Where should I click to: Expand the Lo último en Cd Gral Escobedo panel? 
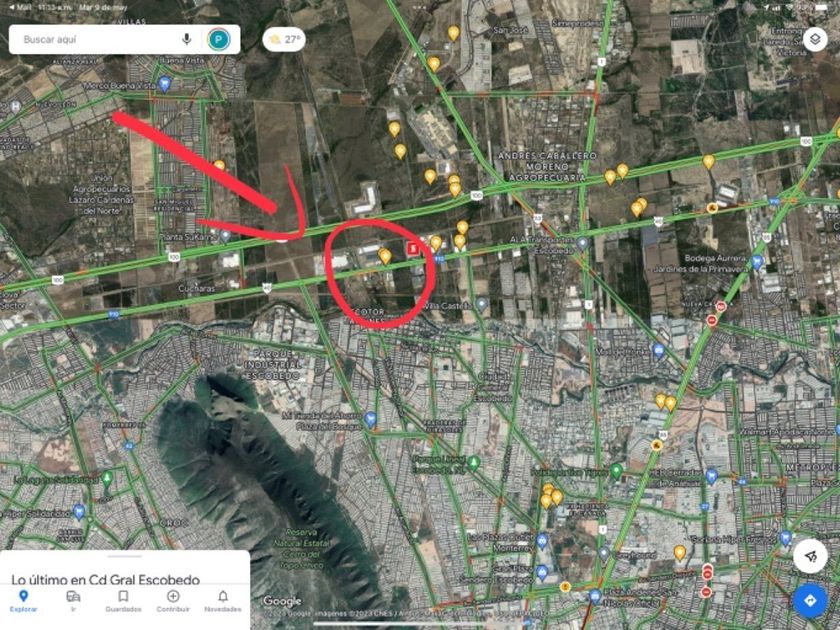coord(125,569)
